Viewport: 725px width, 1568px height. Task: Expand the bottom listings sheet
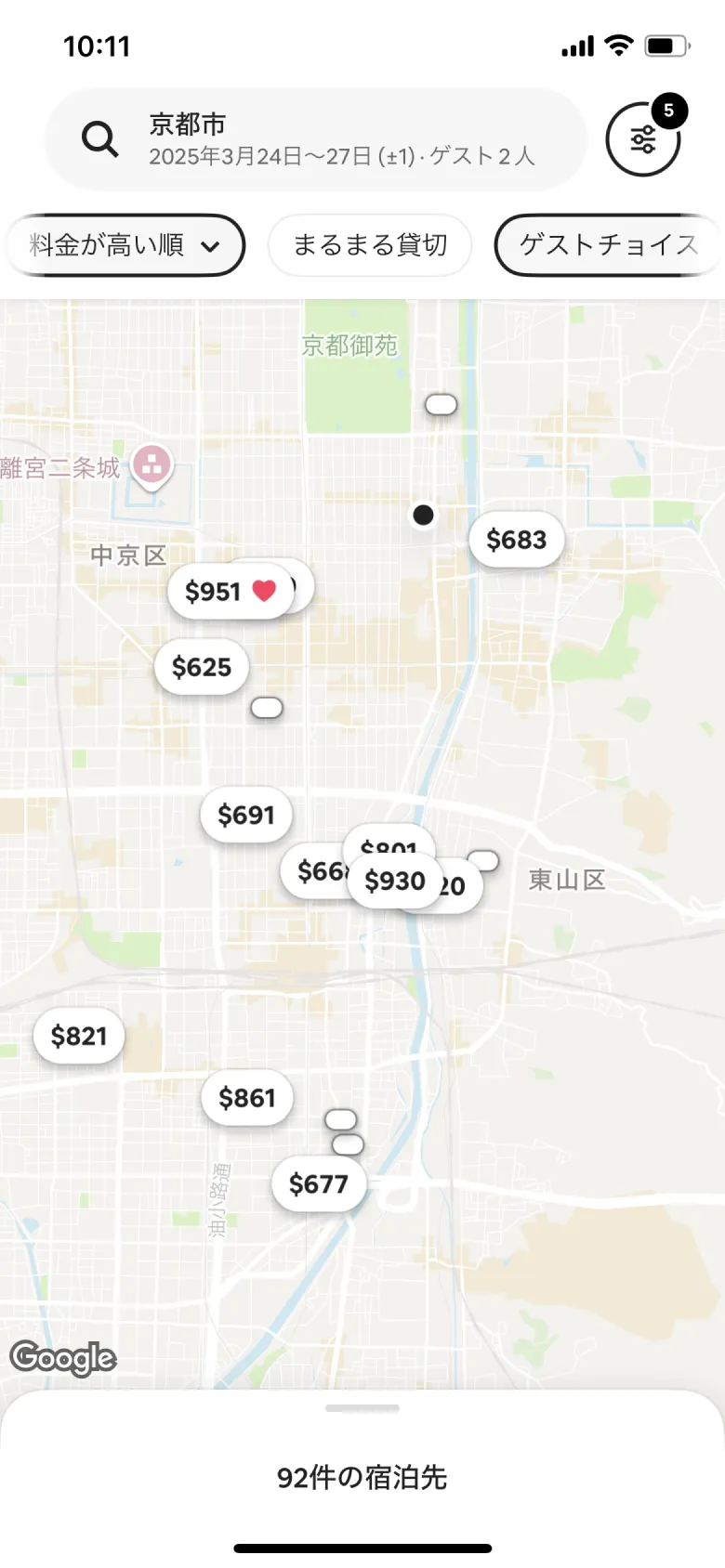click(362, 1407)
